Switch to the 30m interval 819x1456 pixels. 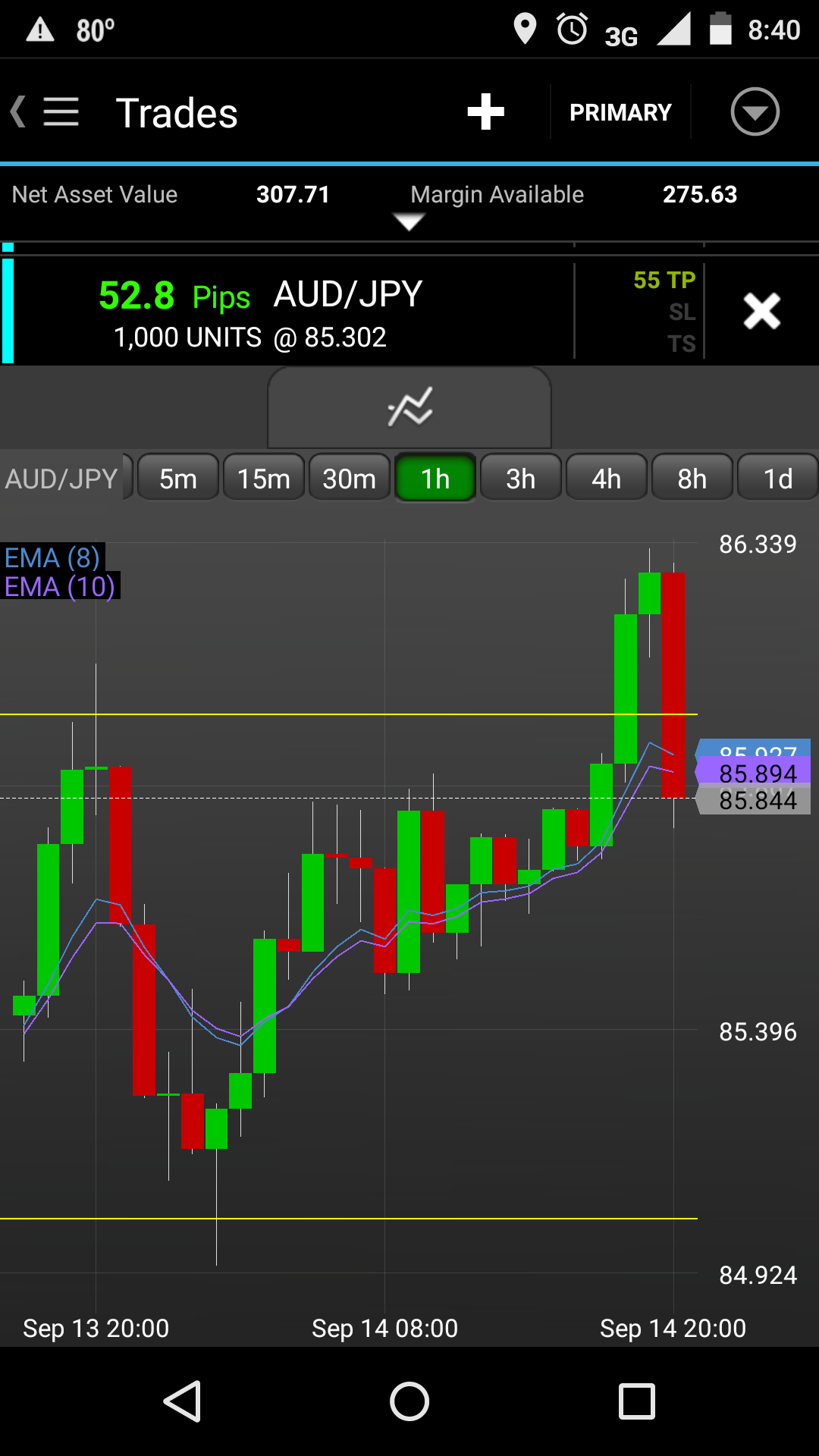pos(350,479)
